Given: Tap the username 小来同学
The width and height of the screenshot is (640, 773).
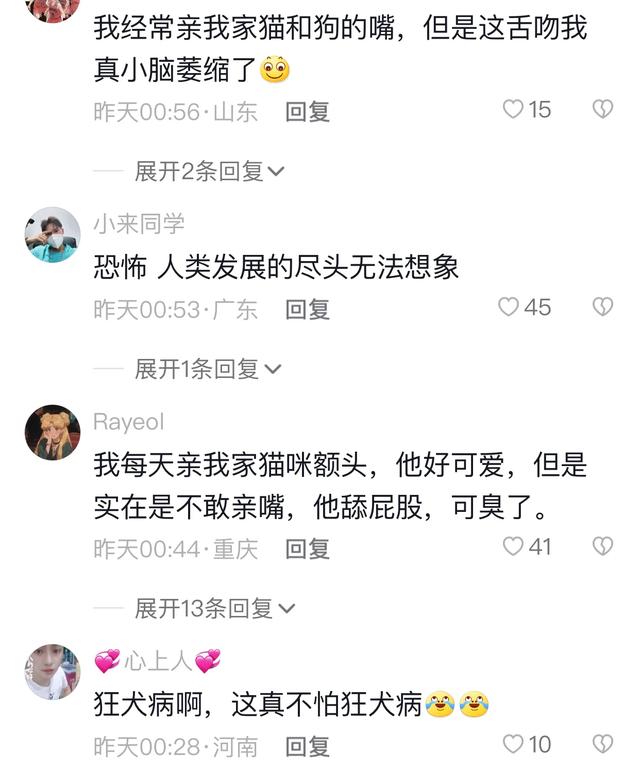Looking at the screenshot, I should tap(139, 223).
